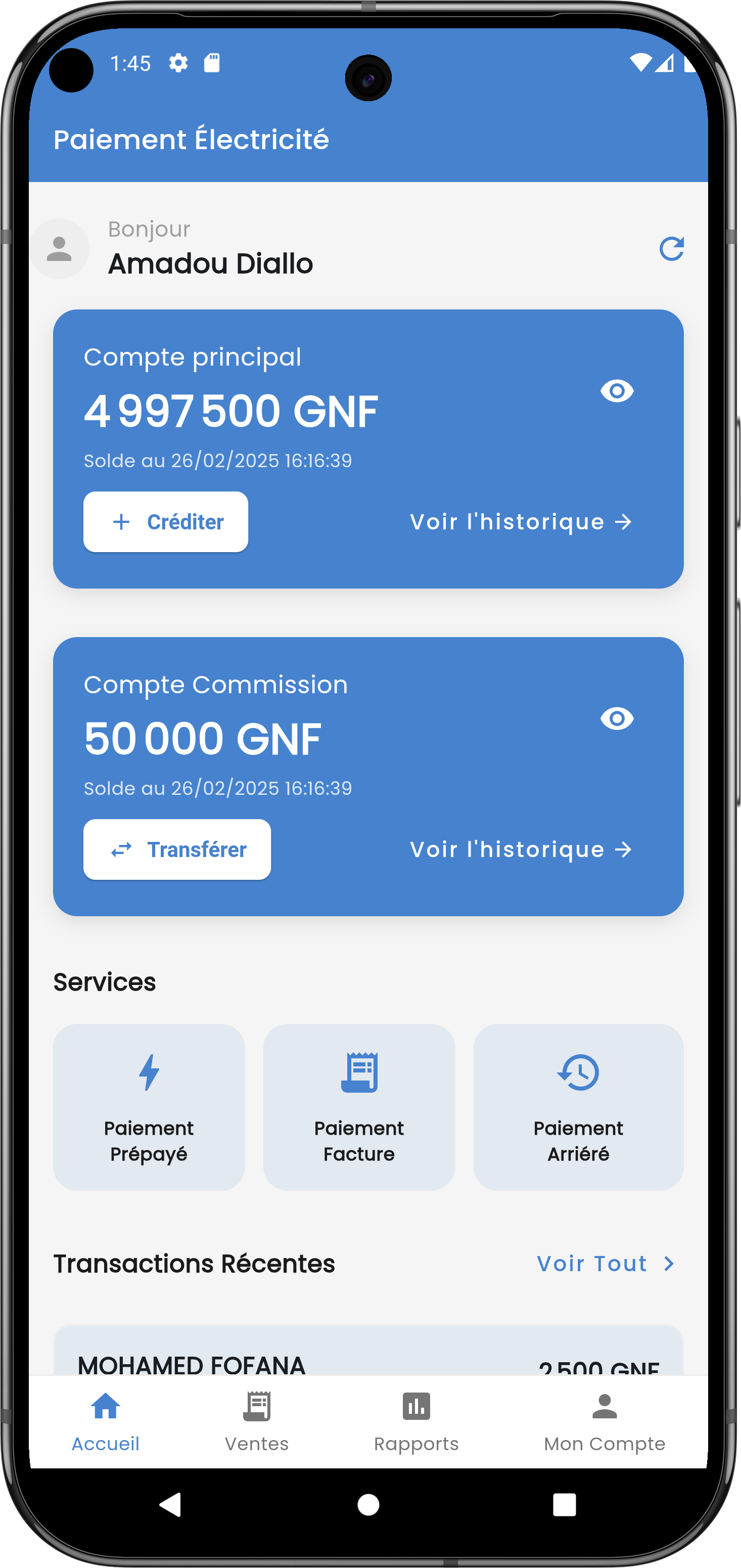Open Paiement Facture service
The image size is (741, 1568).
(359, 1107)
